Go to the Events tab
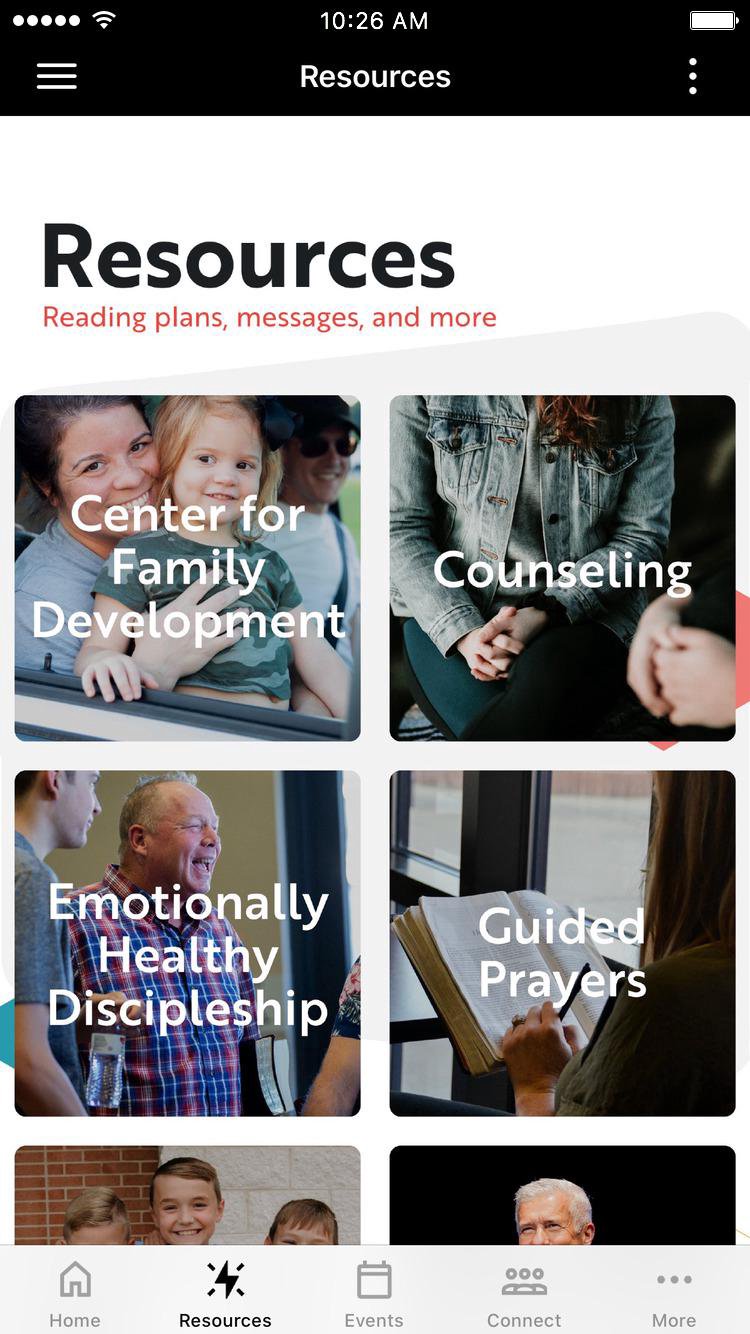This screenshot has height=1334, width=750. pos(374,1293)
